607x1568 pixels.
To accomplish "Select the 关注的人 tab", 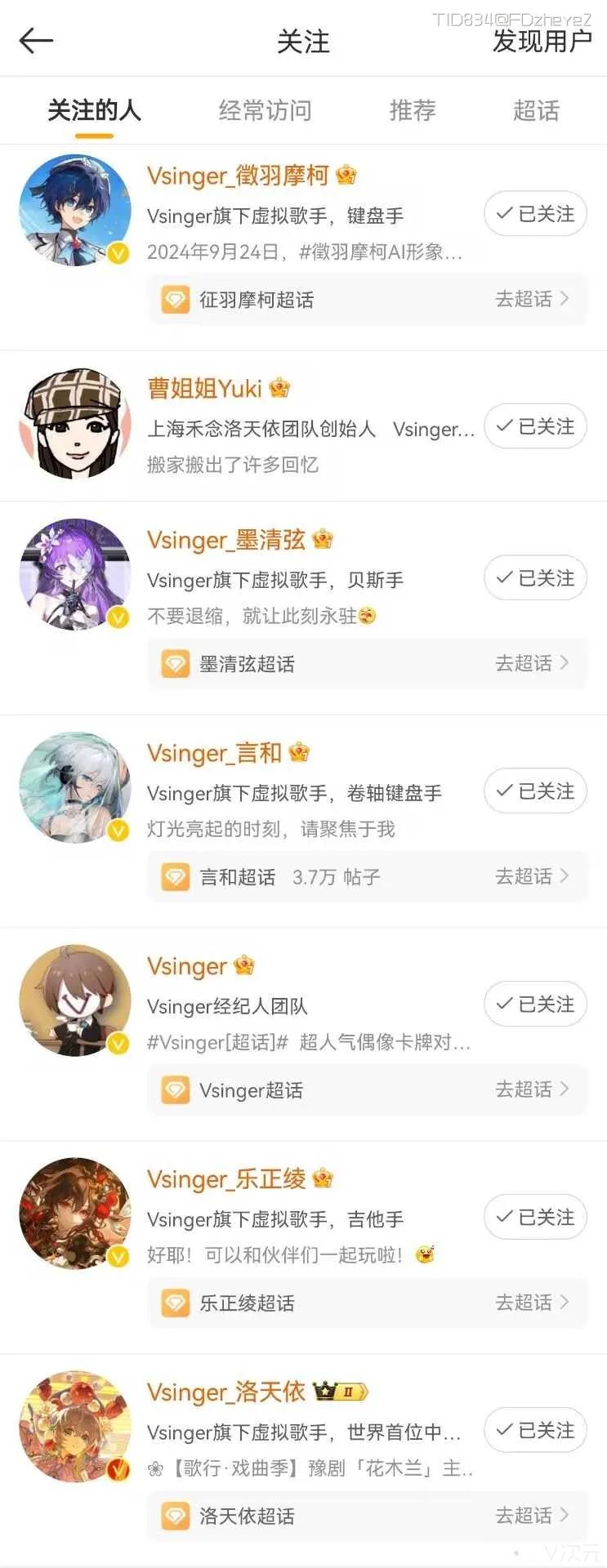I will click(x=94, y=110).
